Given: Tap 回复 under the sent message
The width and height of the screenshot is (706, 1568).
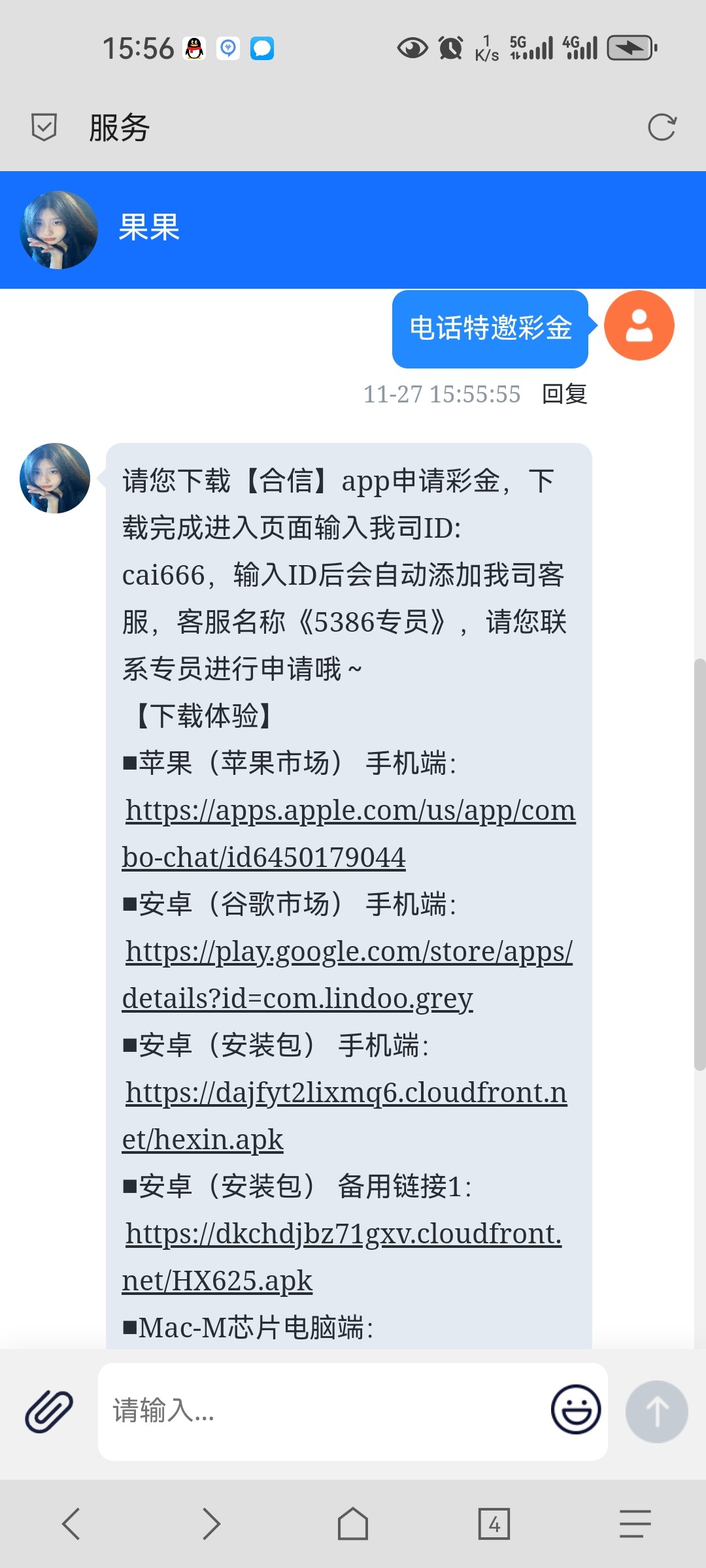Looking at the screenshot, I should point(564,394).
